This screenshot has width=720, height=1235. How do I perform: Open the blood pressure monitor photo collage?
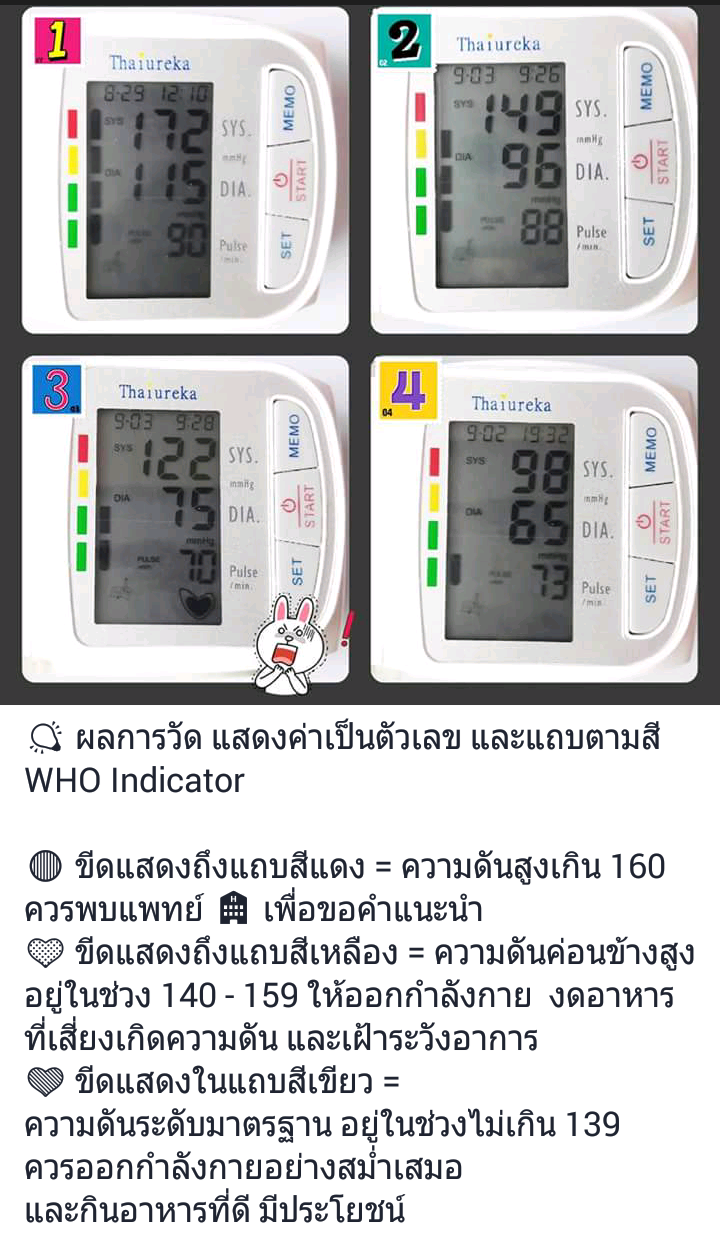(360, 352)
